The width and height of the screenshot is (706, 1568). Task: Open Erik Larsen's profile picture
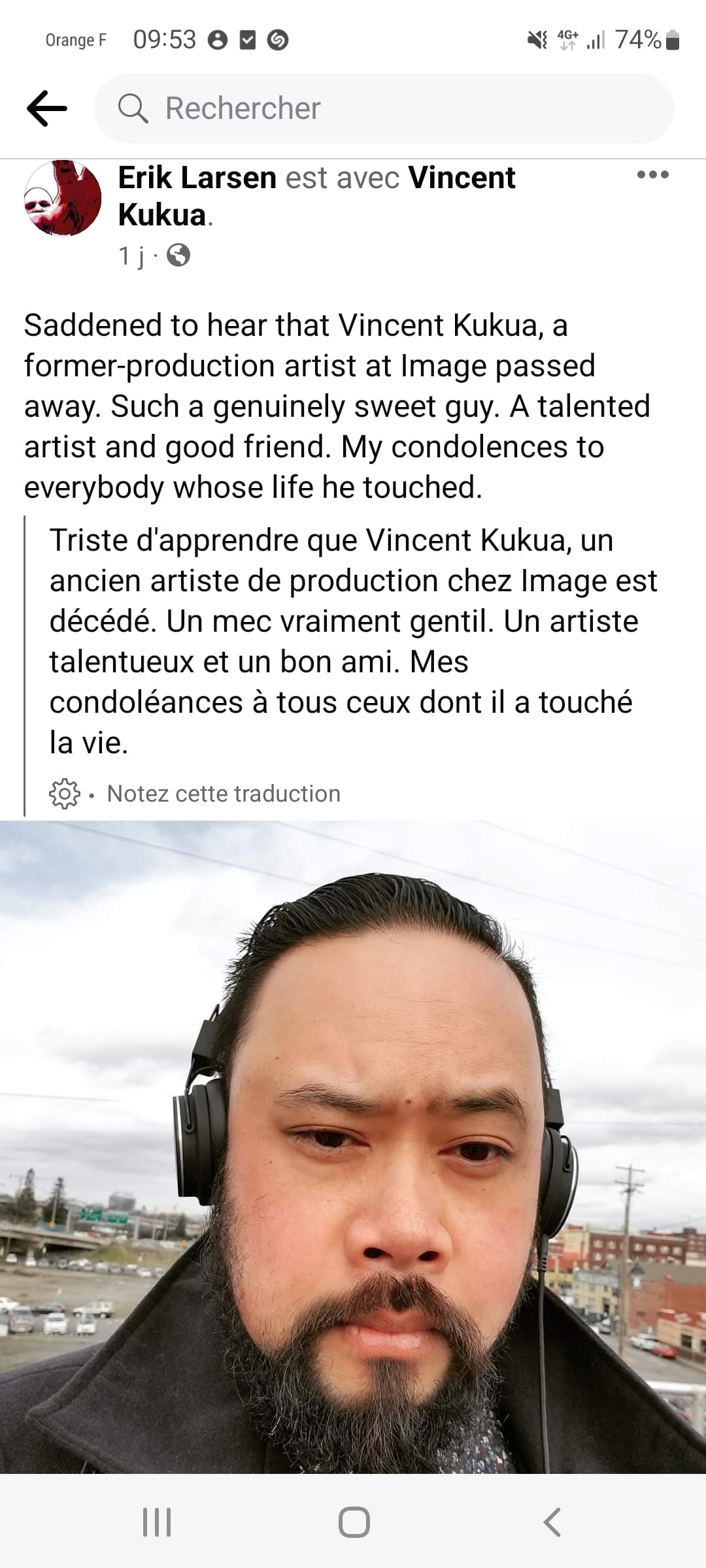pyautogui.click(x=63, y=198)
